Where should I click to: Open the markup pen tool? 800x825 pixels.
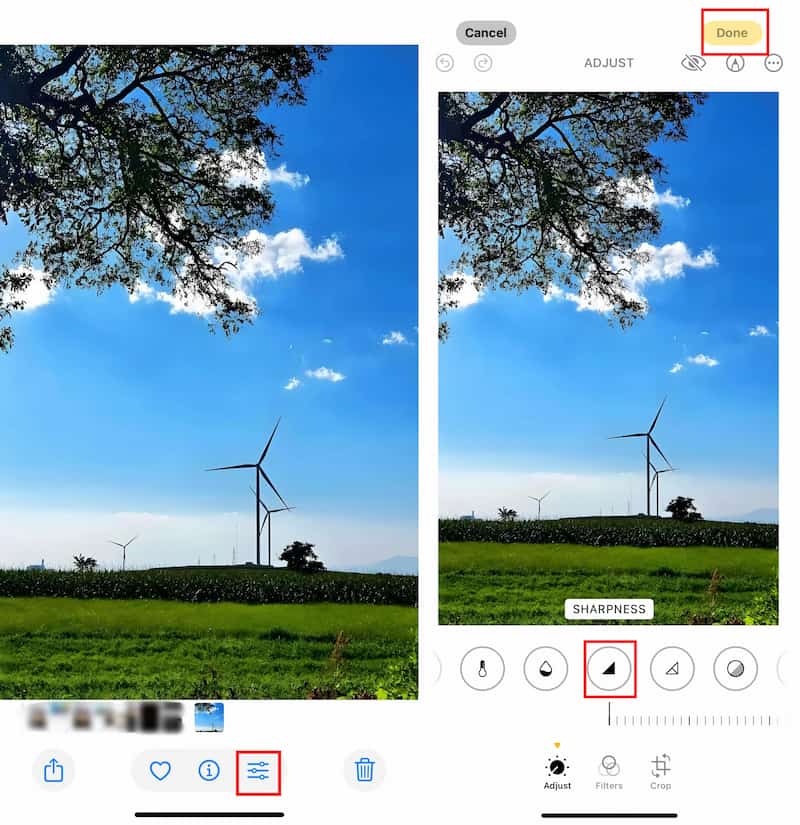[735, 63]
